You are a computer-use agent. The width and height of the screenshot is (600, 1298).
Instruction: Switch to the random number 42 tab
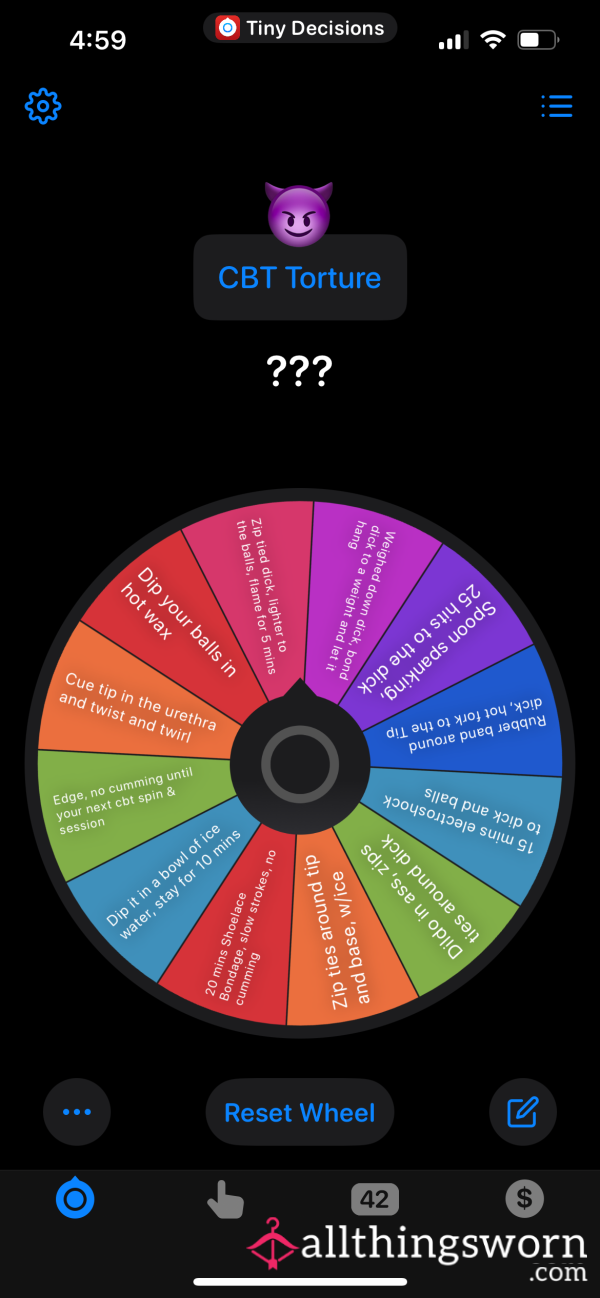(x=375, y=1199)
